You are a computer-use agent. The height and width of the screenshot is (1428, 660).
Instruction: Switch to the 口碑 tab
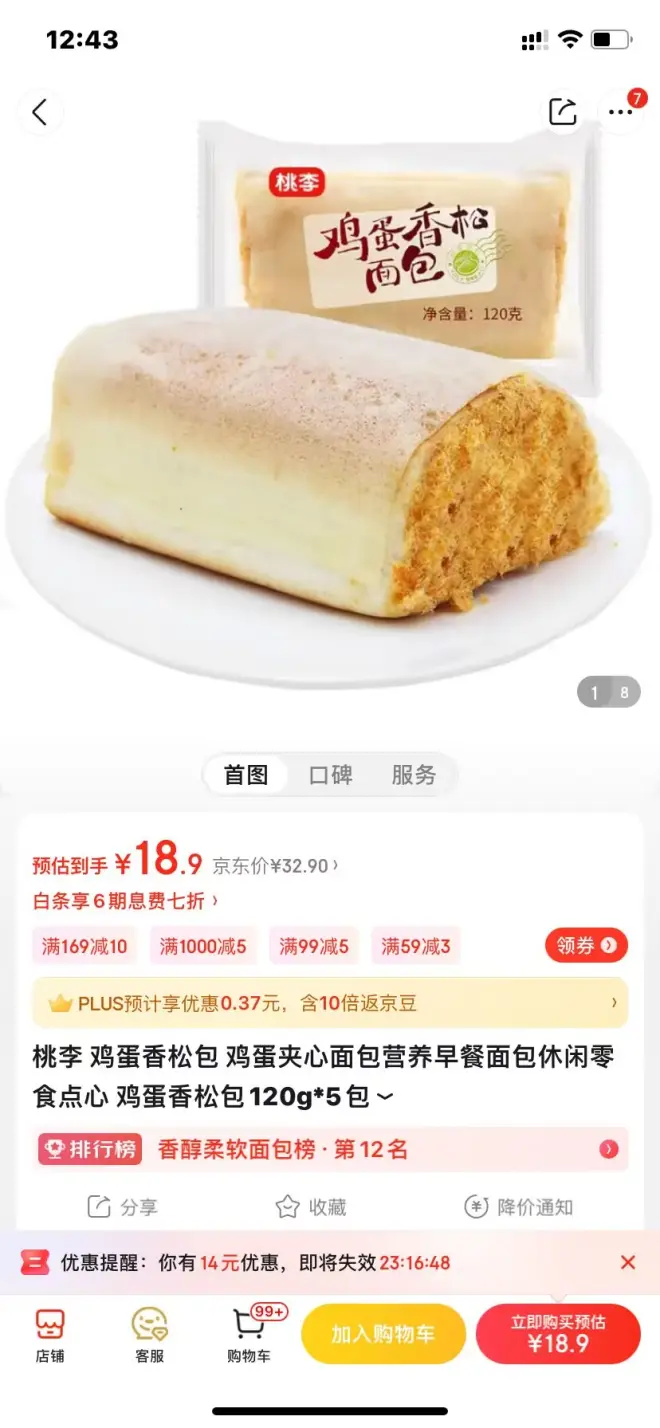tap(330, 775)
